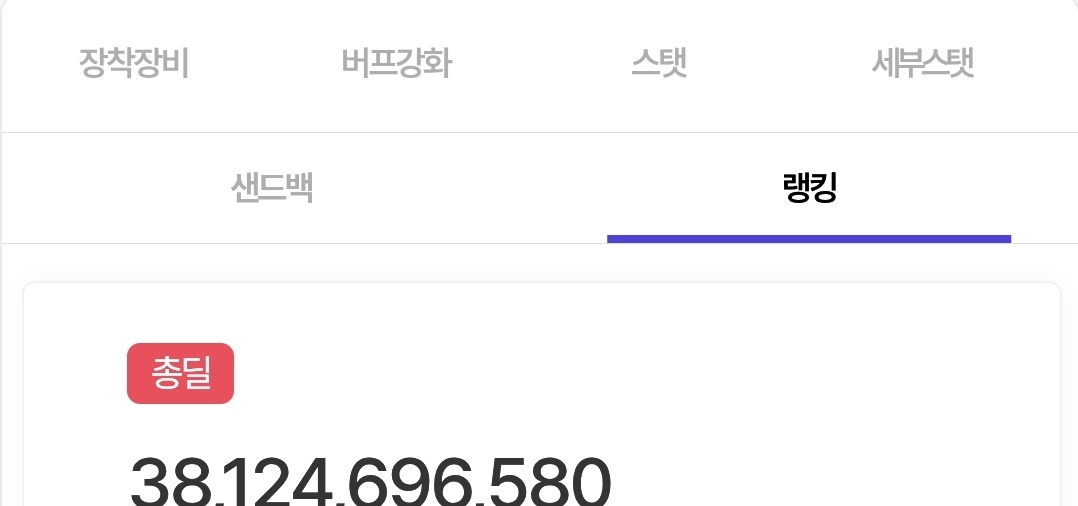The width and height of the screenshot is (1078, 506).
Task: Switch to the 샌드백 tab
Action: coord(272,188)
